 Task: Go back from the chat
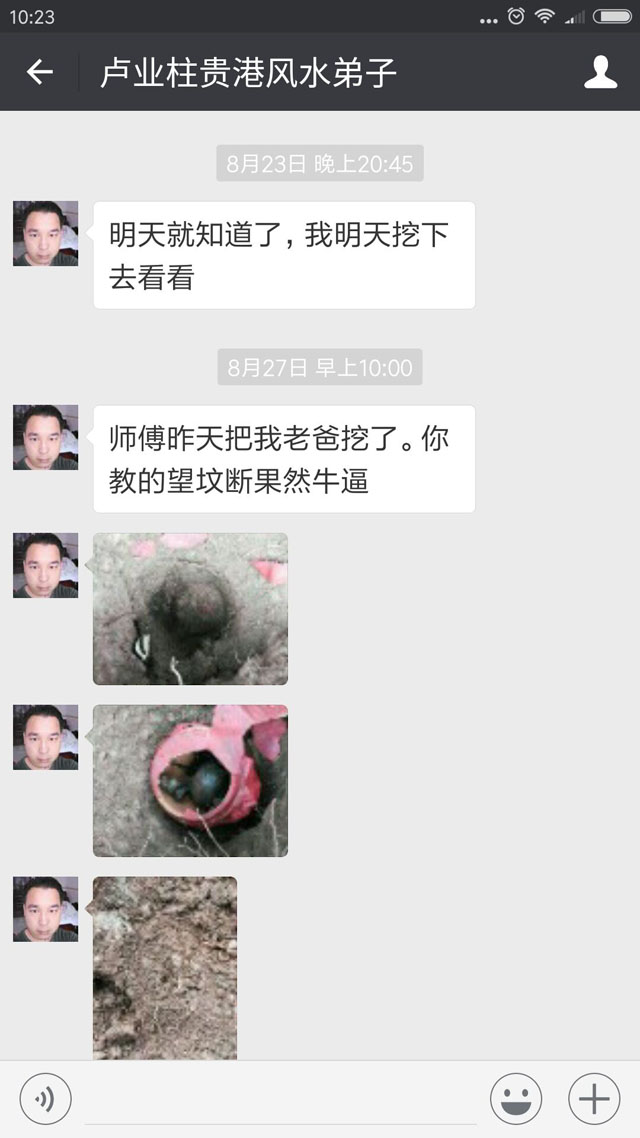click(40, 72)
